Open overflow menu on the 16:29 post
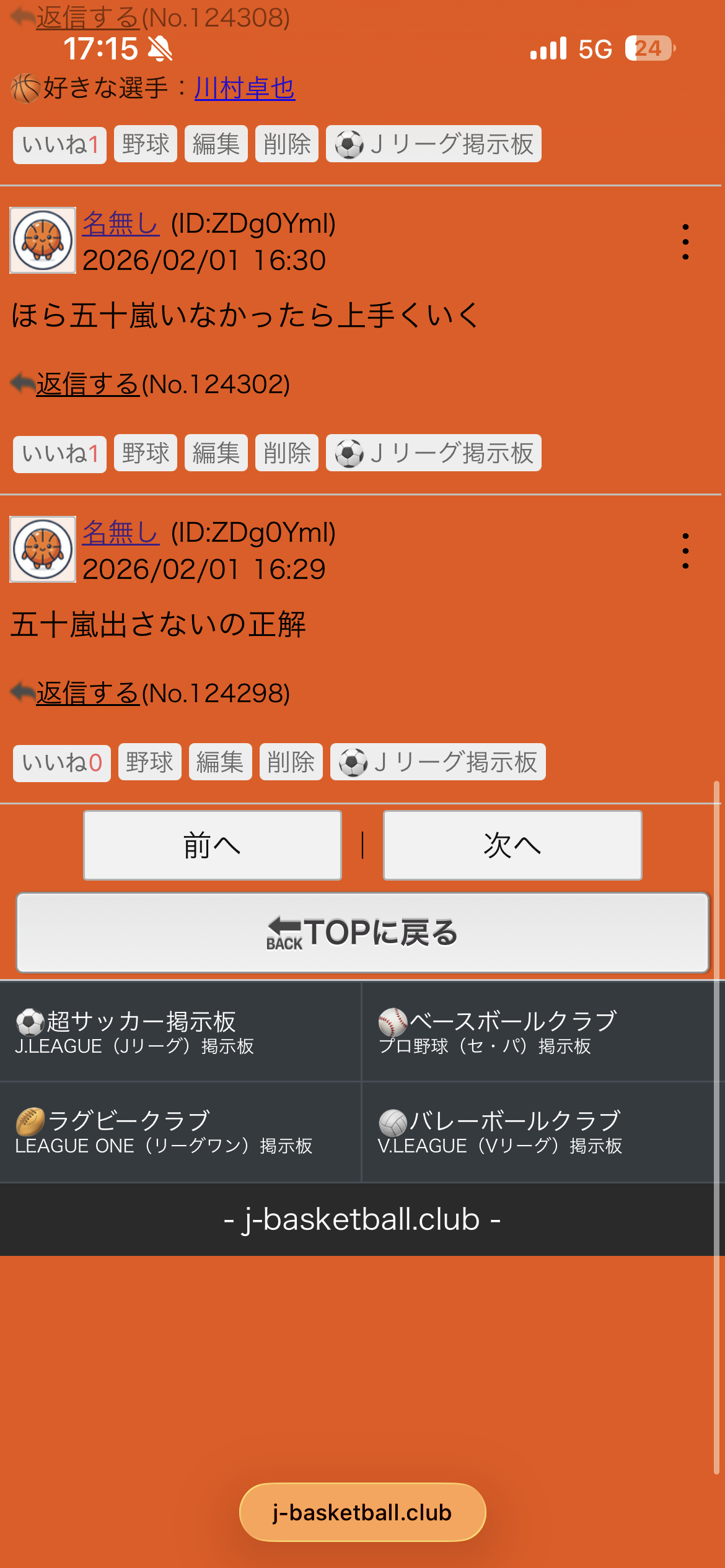This screenshot has height=1568, width=725. pyautogui.click(x=685, y=551)
